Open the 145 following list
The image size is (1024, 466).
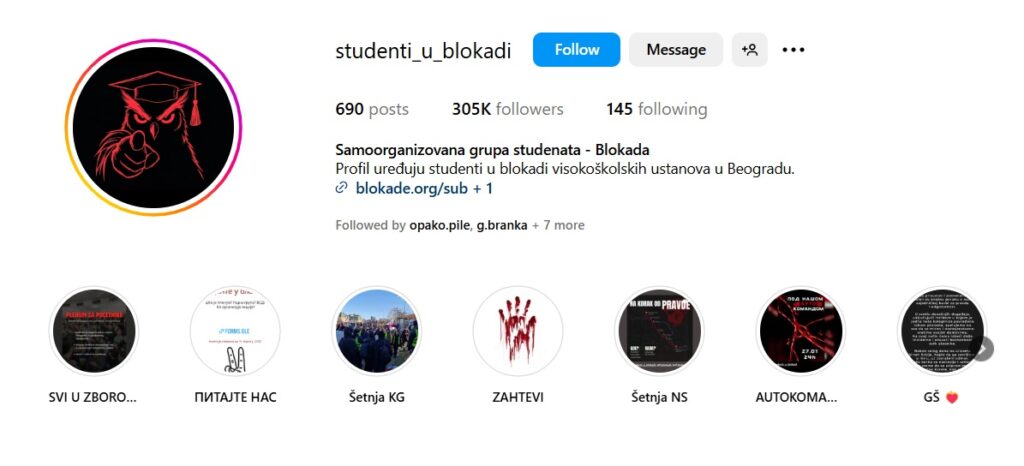pos(656,109)
